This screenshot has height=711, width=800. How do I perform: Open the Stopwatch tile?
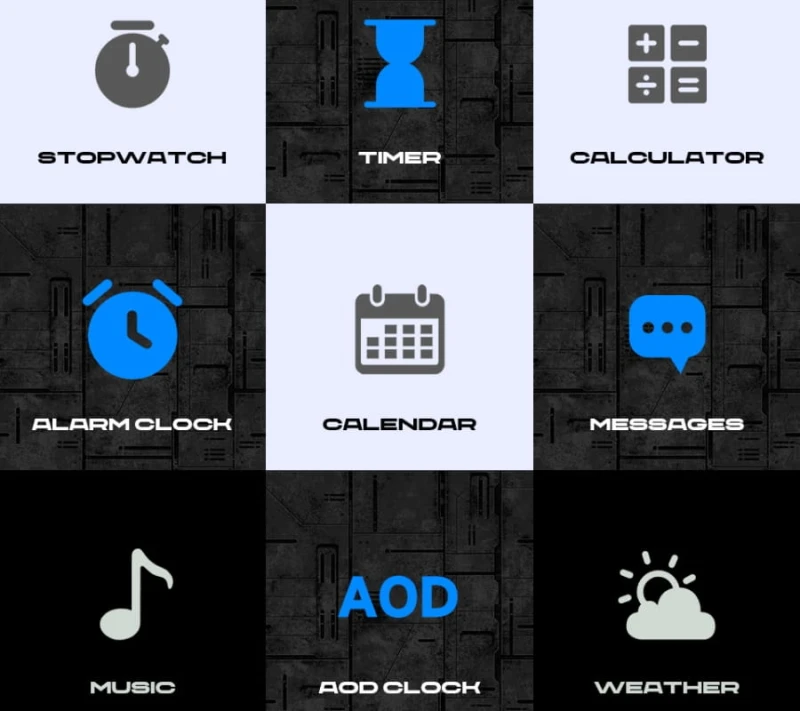point(132,100)
